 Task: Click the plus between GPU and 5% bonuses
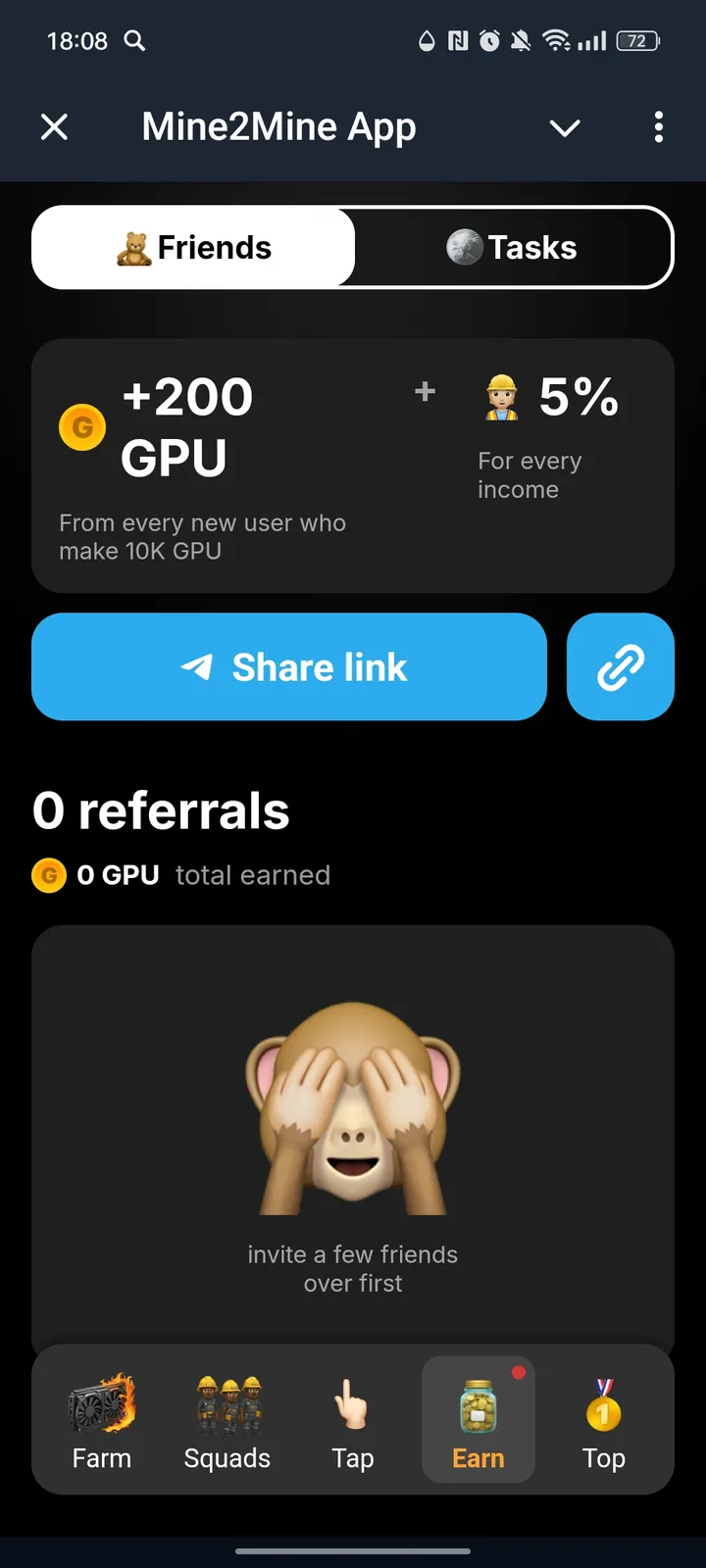click(425, 391)
